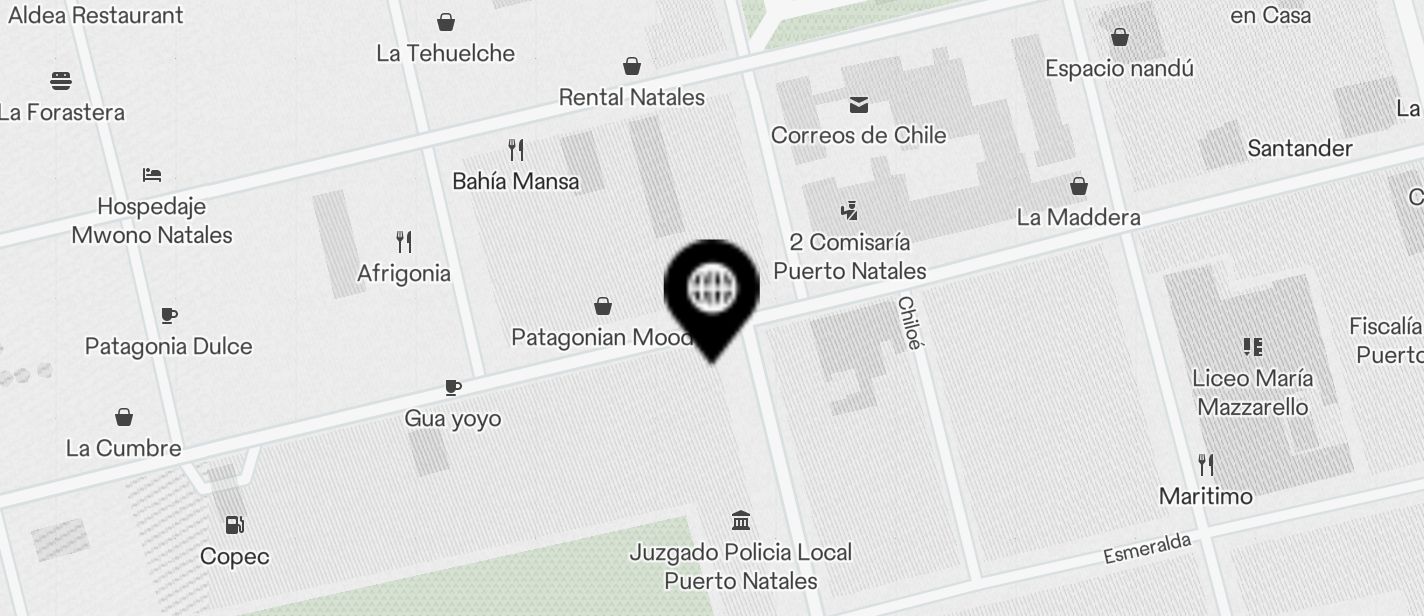Open the Bahía Mansa restaurant marker
Screen dimensions: 1424x616
[x=516, y=151]
